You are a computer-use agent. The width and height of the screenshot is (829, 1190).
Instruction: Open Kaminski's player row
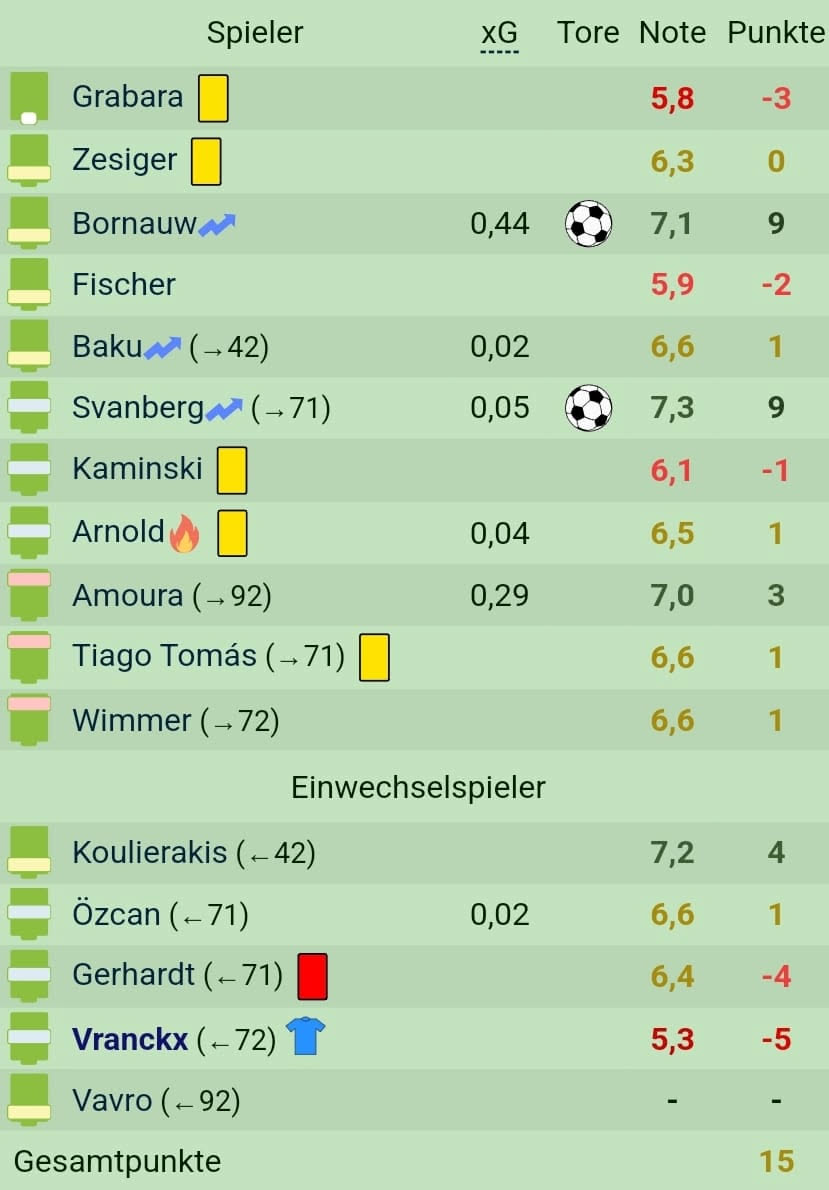[137, 469]
